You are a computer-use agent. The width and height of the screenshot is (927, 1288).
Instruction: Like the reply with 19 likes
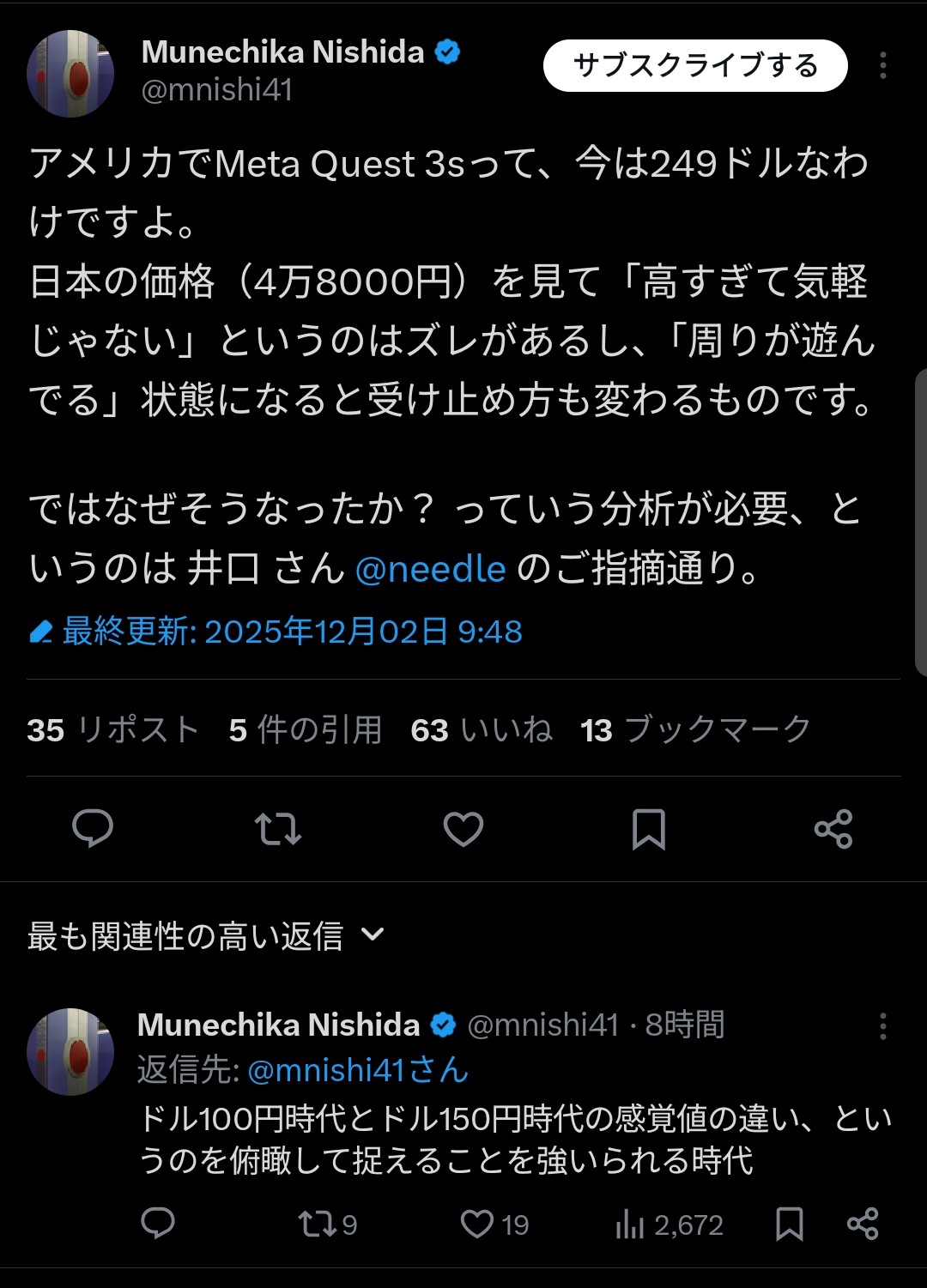[x=494, y=1224]
